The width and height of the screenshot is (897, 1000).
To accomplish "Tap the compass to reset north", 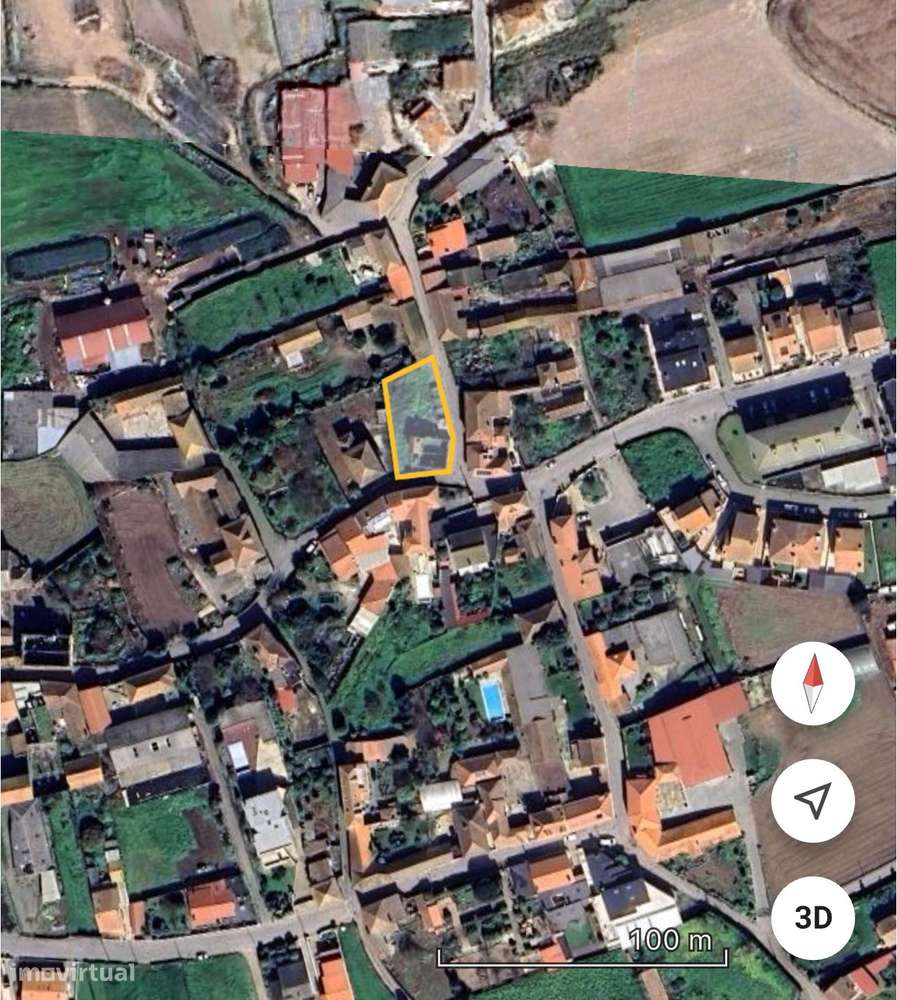I will pos(813,683).
